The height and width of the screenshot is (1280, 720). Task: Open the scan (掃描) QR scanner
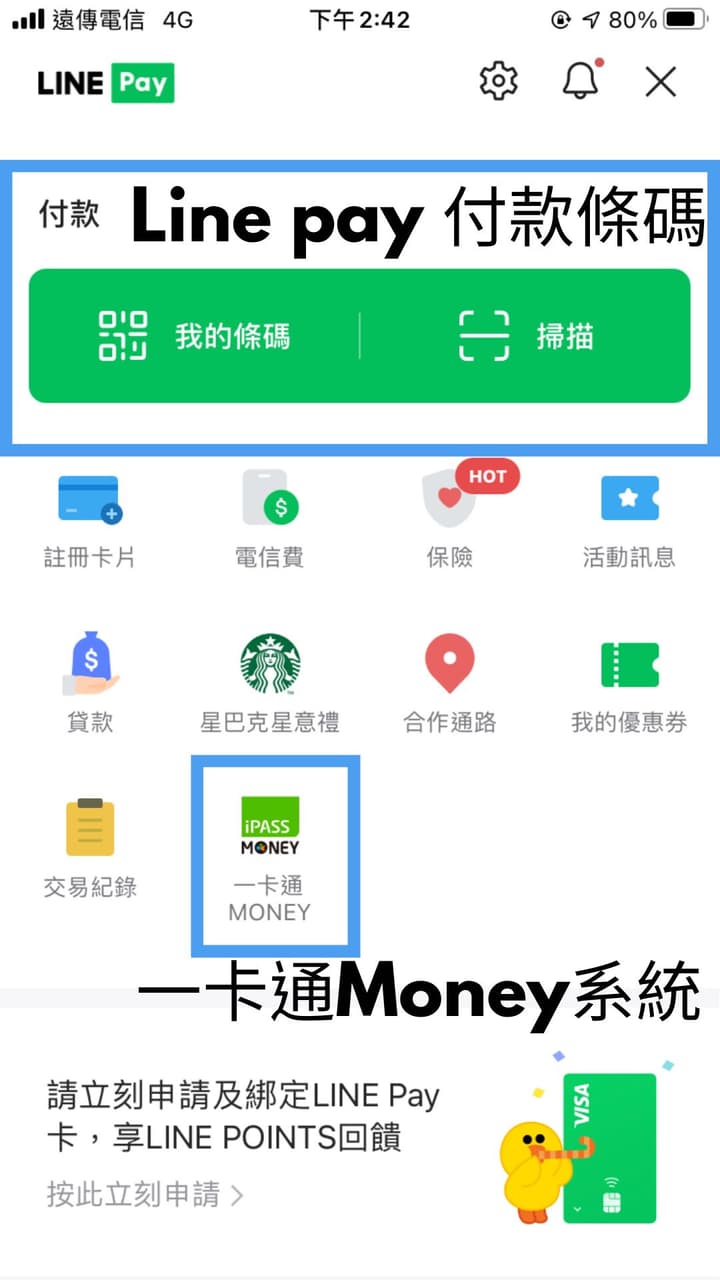(x=526, y=336)
